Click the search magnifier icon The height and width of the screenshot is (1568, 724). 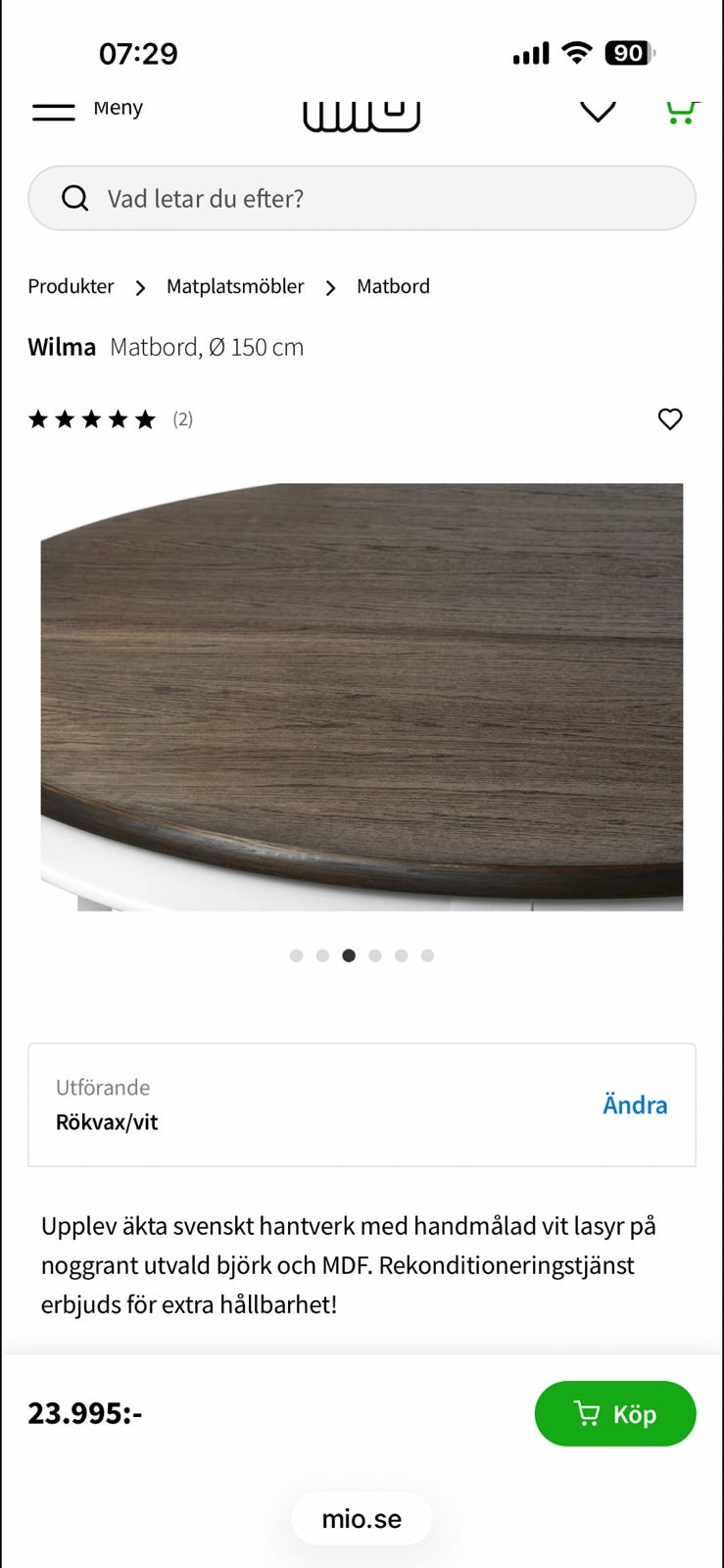74,198
